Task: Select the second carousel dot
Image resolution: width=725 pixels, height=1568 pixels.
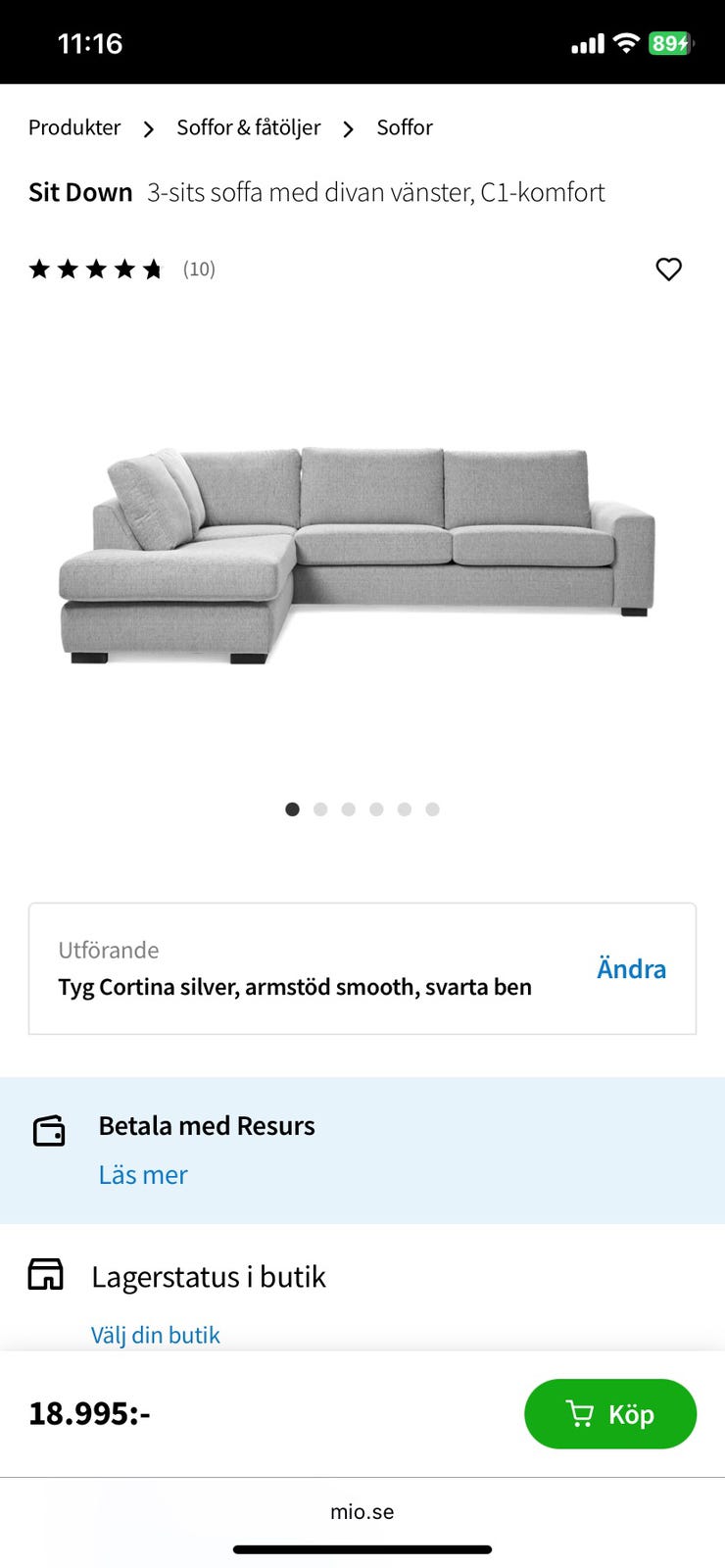Action: click(320, 809)
